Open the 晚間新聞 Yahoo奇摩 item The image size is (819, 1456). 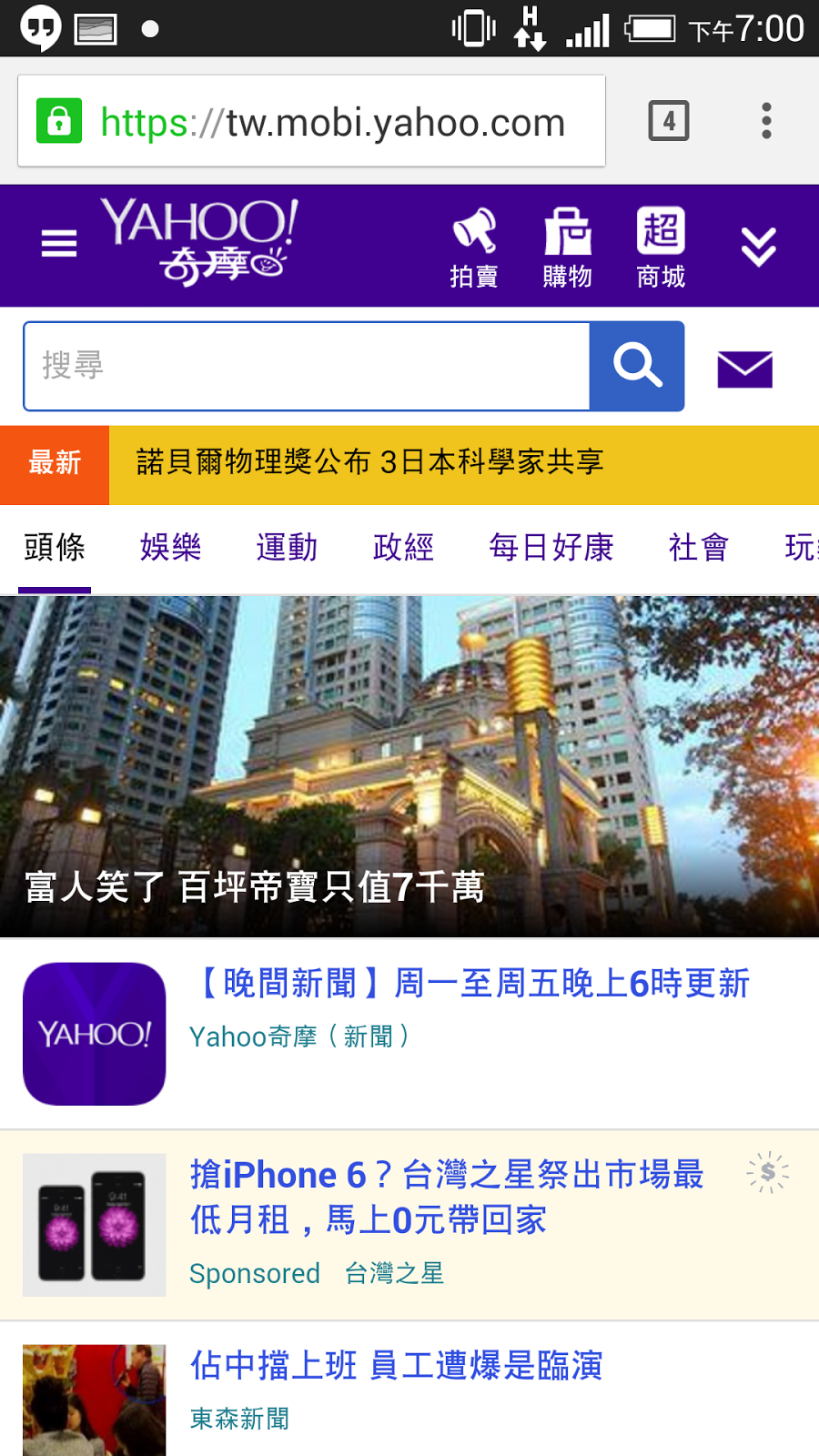point(470,984)
